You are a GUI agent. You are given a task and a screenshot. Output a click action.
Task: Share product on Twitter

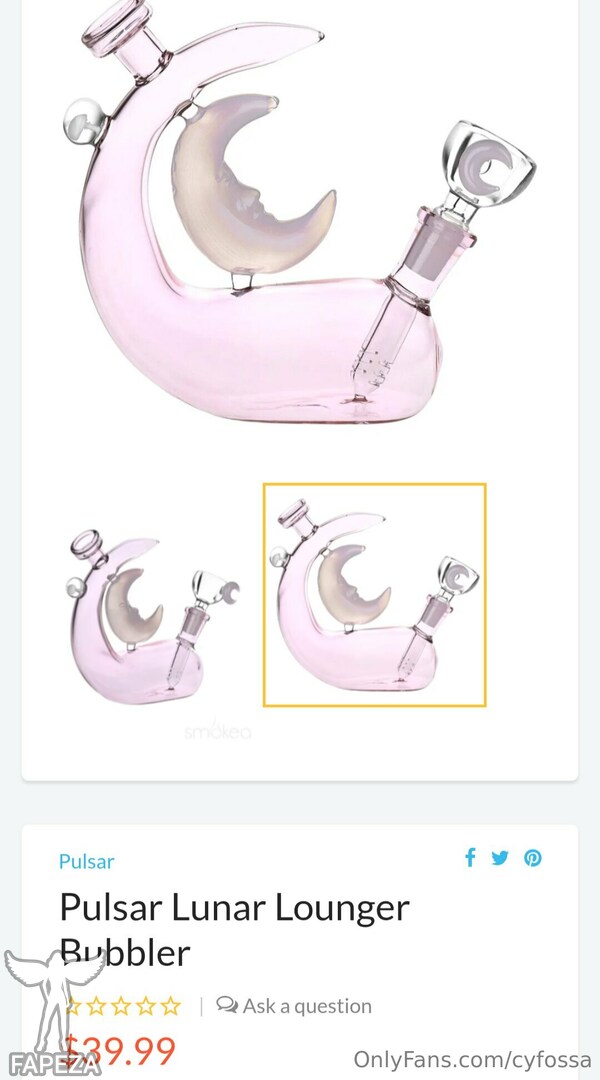click(x=500, y=858)
